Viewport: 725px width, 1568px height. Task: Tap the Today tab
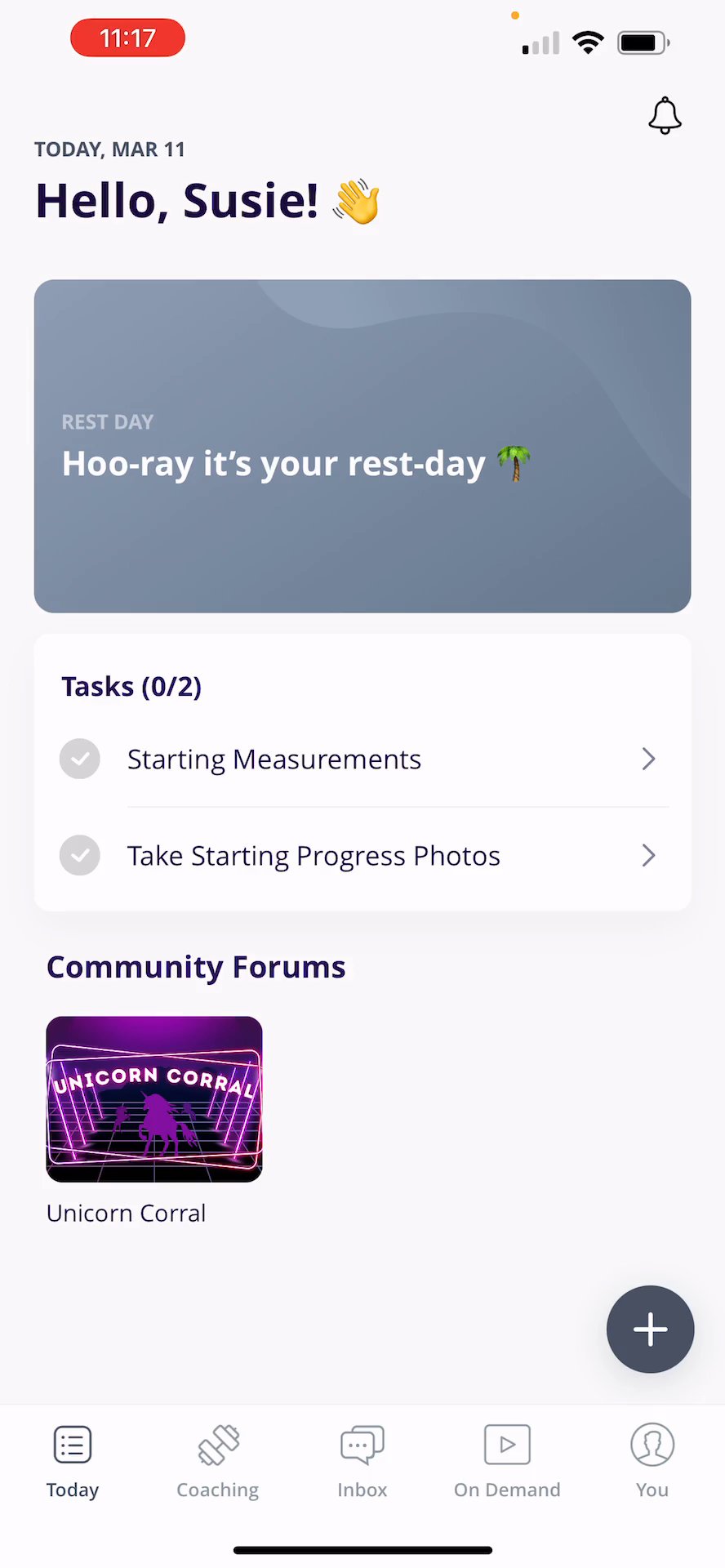click(73, 1462)
